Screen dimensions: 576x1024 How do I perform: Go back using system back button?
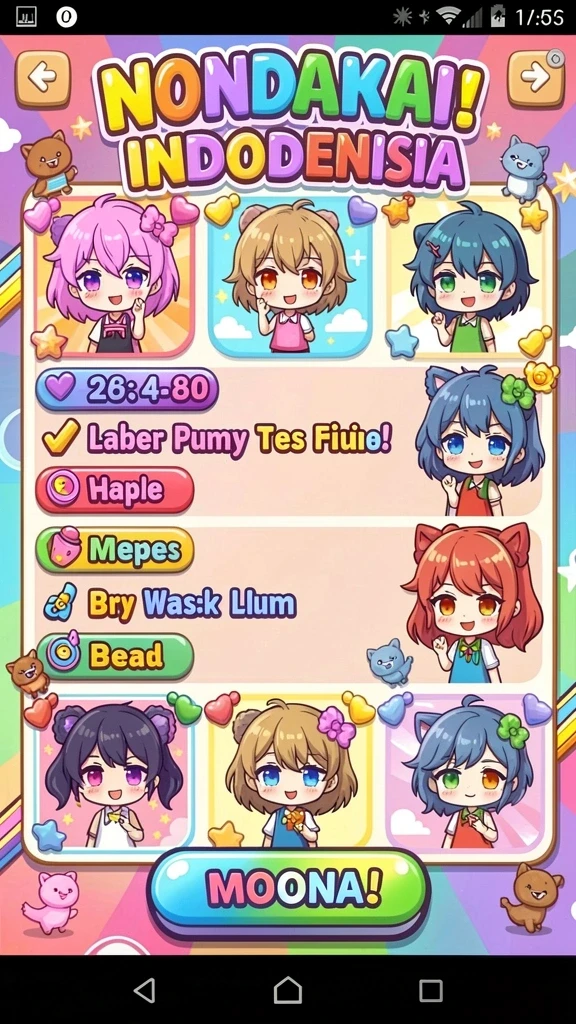[x=144, y=990]
